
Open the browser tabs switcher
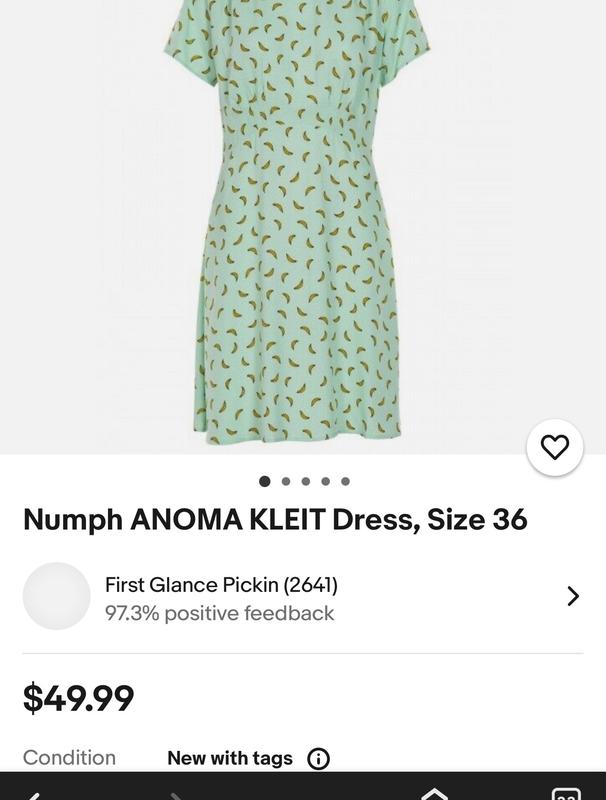(566, 795)
